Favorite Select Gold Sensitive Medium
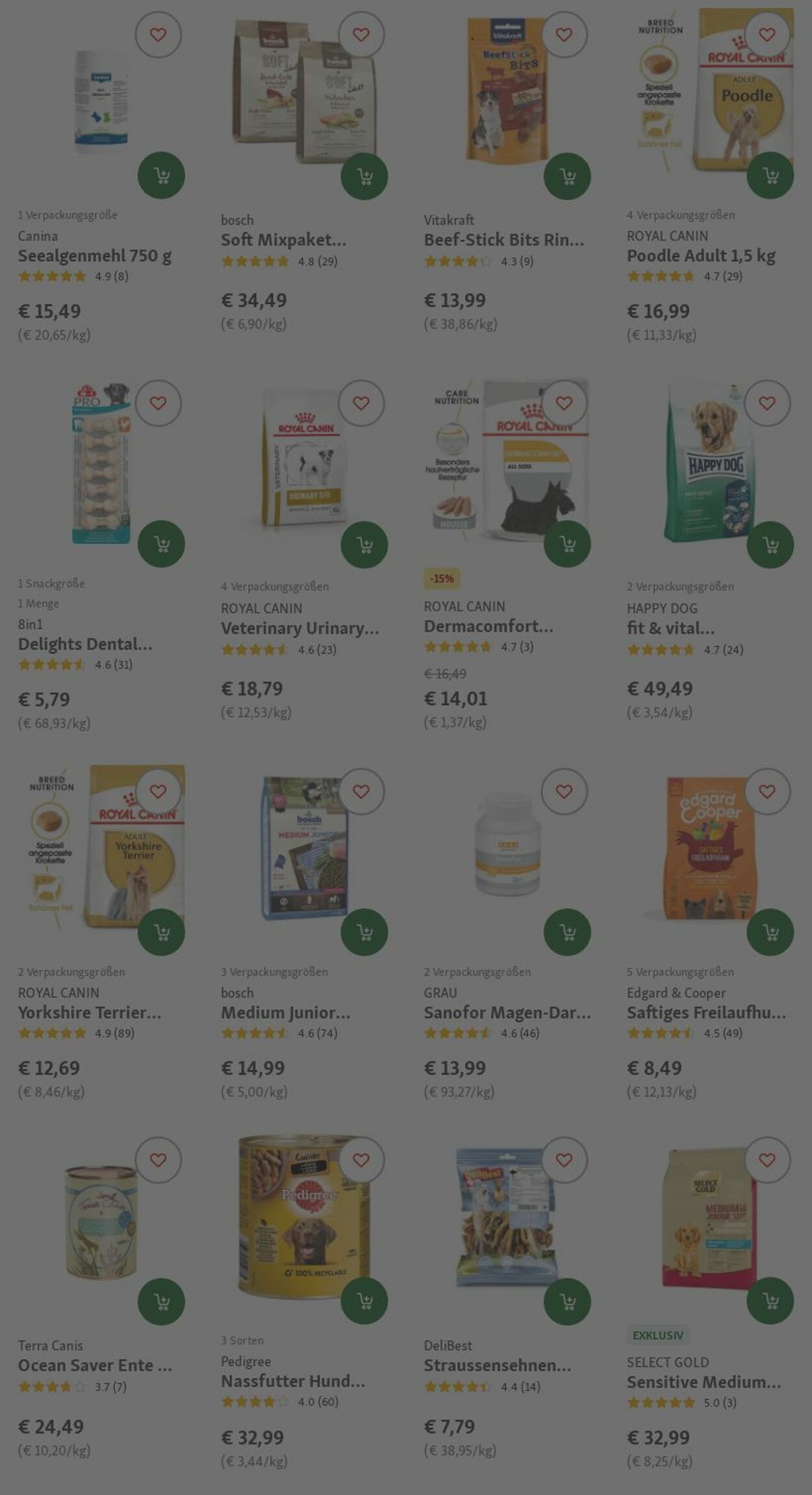 [x=767, y=1160]
